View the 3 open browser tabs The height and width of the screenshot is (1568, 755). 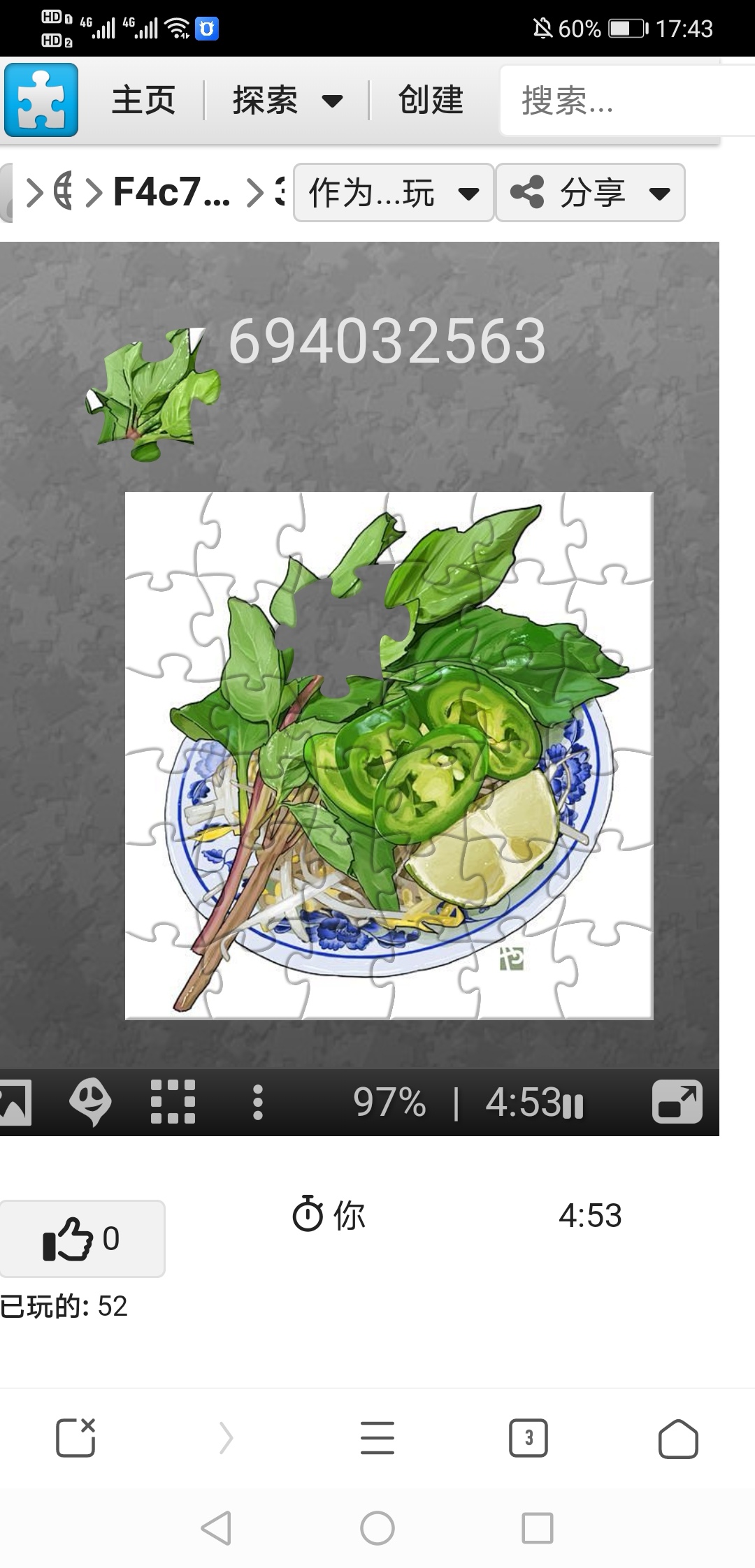coord(528,1438)
